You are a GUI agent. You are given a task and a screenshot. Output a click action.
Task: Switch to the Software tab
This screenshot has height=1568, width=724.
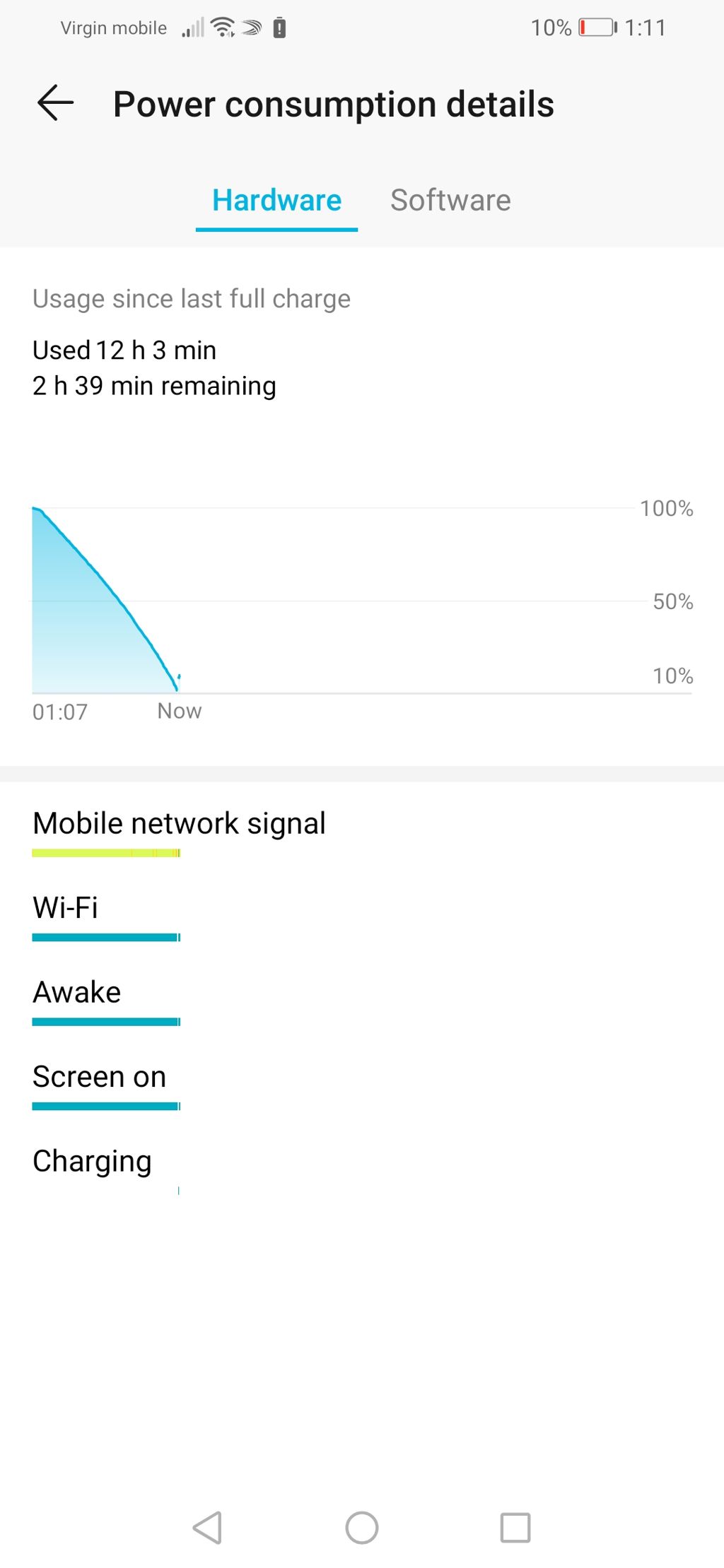(x=450, y=201)
